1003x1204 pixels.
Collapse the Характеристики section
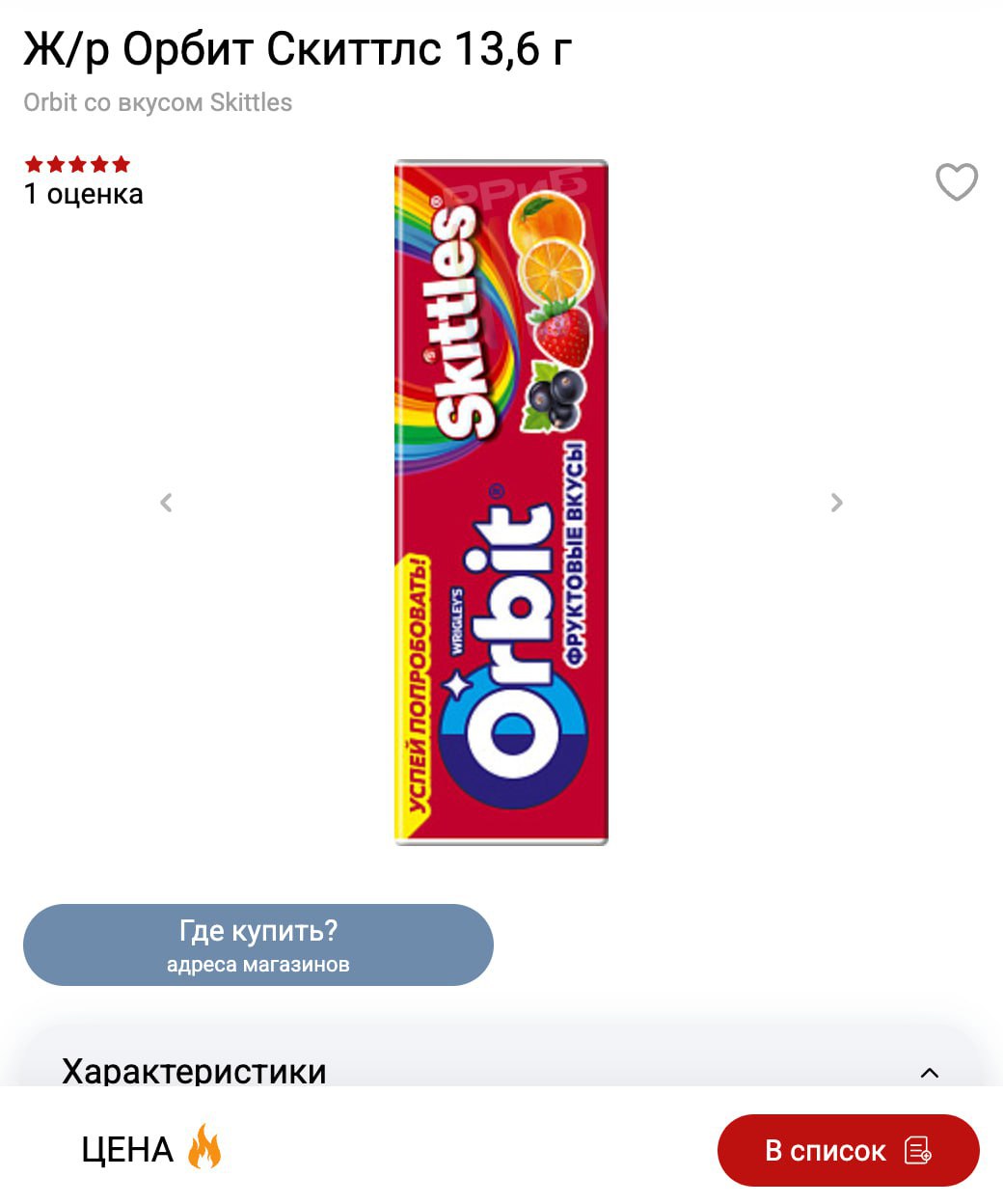point(929,1072)
